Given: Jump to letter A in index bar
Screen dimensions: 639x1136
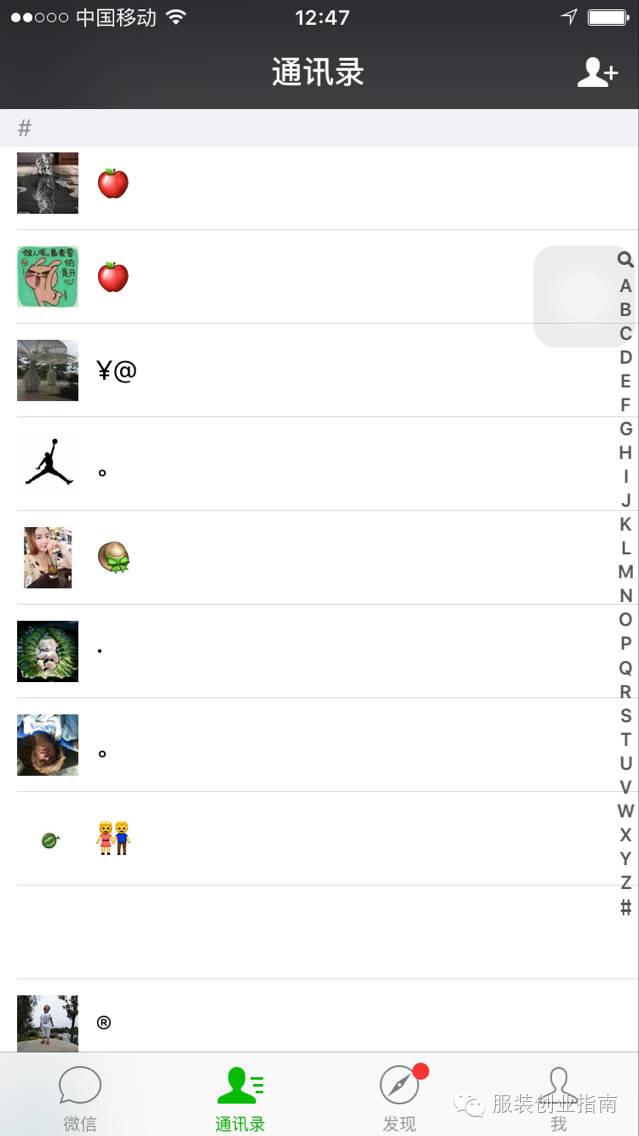Looking at the screenshot, I should pyautogui.click(x=626, y=286).
